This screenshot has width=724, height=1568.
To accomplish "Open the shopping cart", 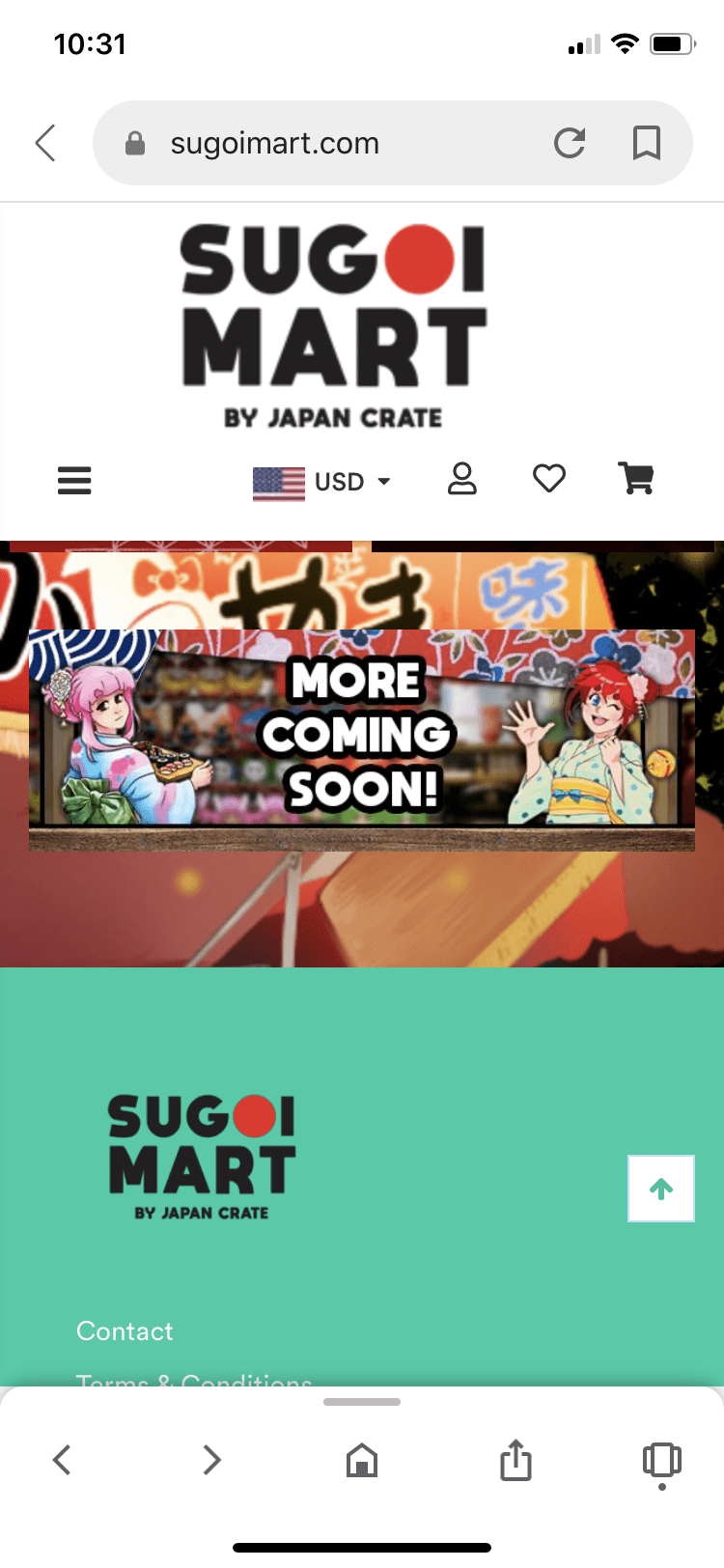I will pos(636,478).
